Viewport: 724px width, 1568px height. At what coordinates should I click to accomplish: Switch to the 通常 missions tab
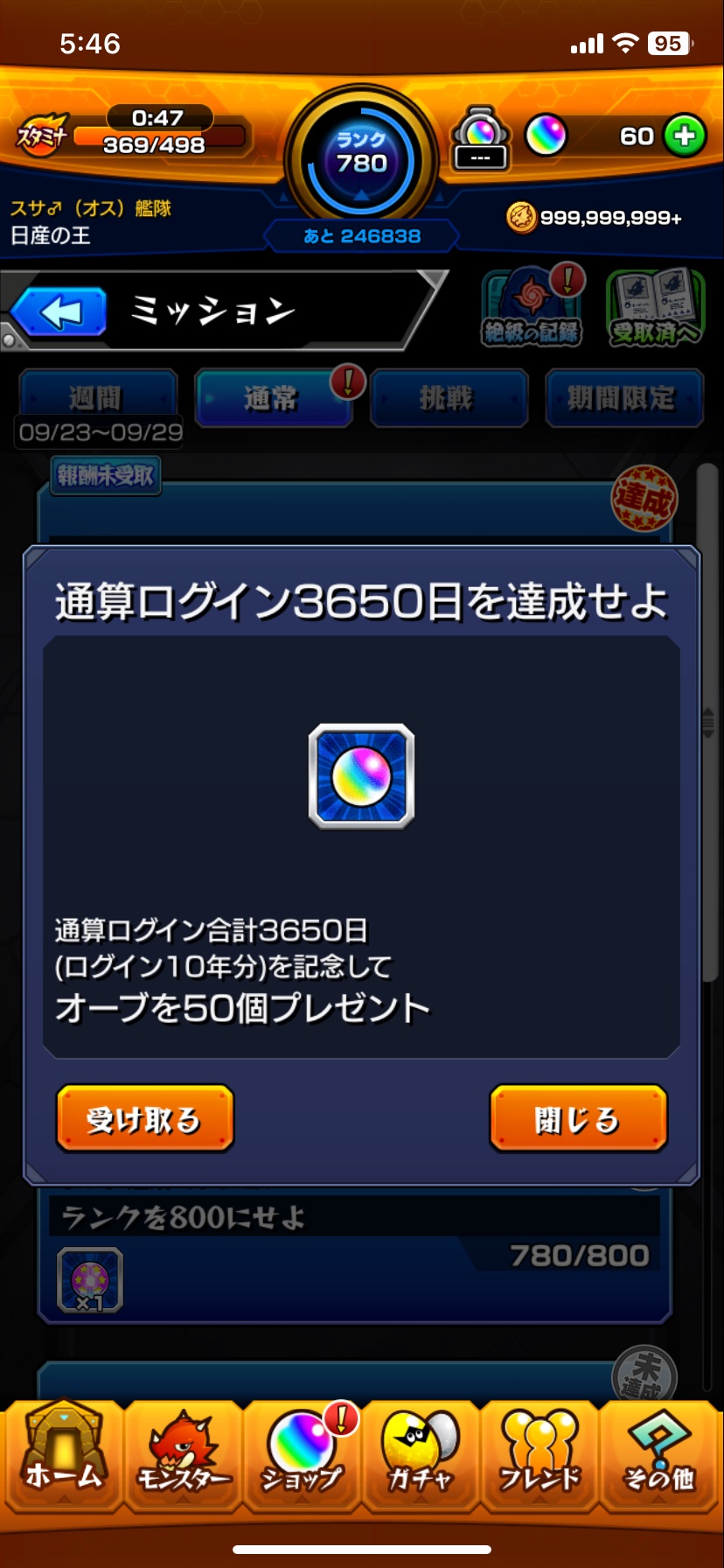[273, 399]
